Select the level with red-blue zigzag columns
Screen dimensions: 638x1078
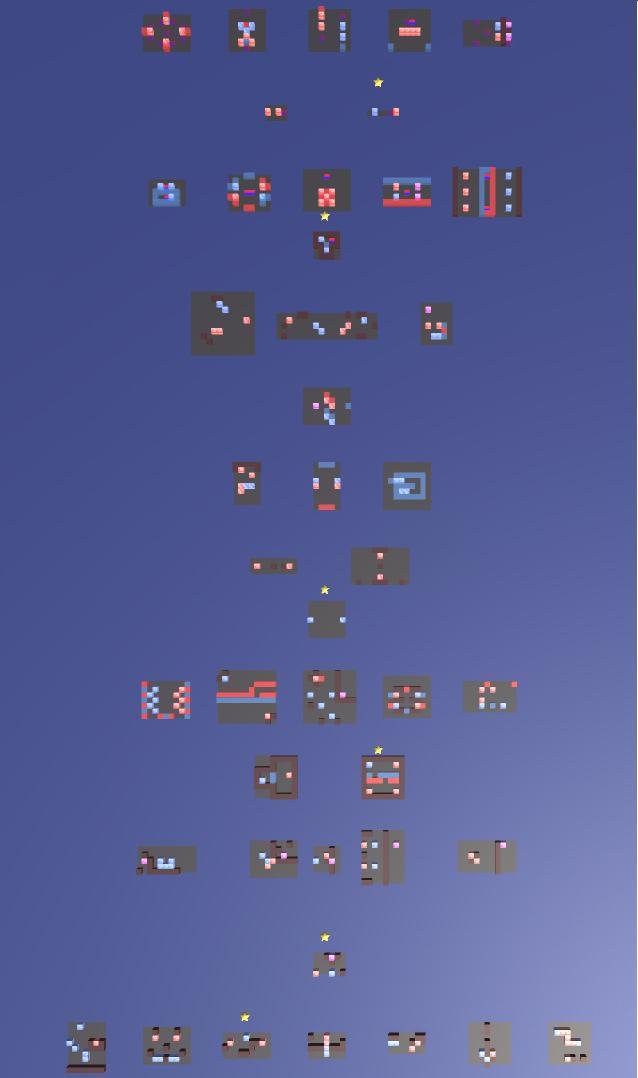pos(166,700)
